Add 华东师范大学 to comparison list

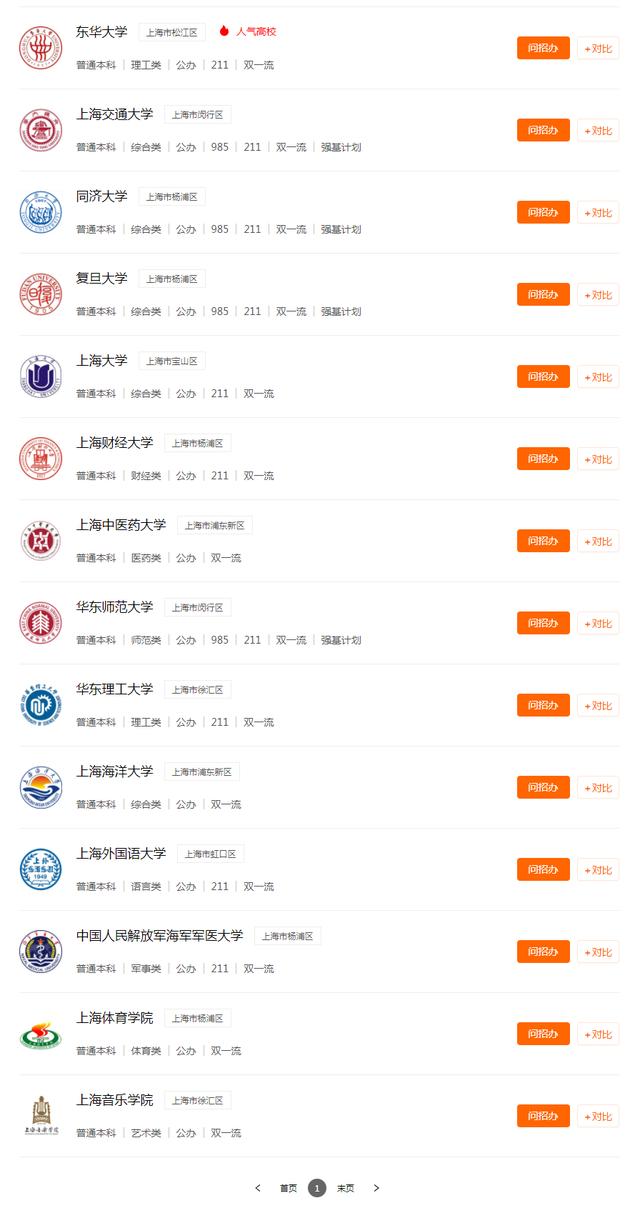coord(598,623)
